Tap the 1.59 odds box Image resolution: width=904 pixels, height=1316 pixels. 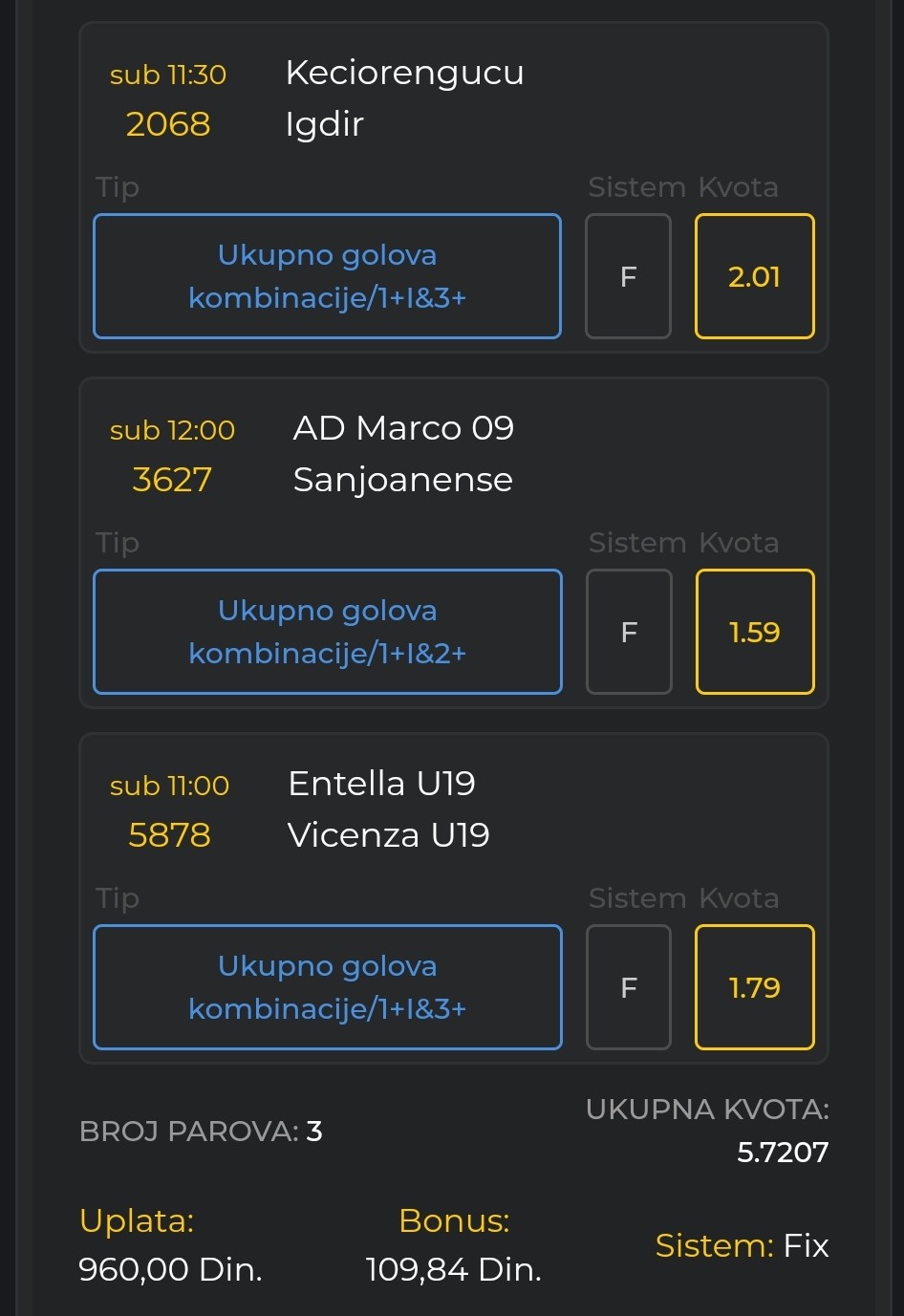(754, 632)
